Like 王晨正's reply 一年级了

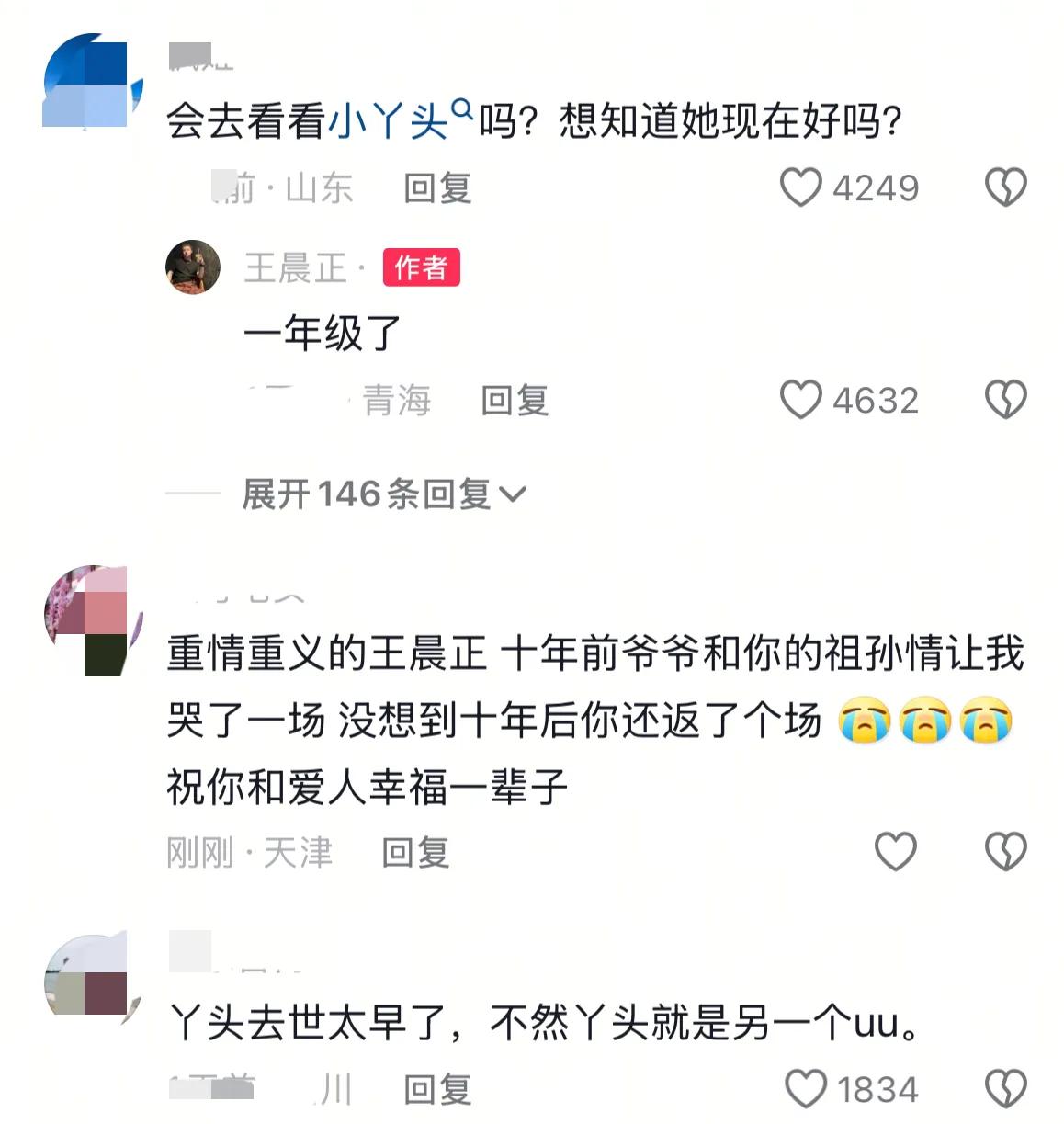tap(800, 400)
